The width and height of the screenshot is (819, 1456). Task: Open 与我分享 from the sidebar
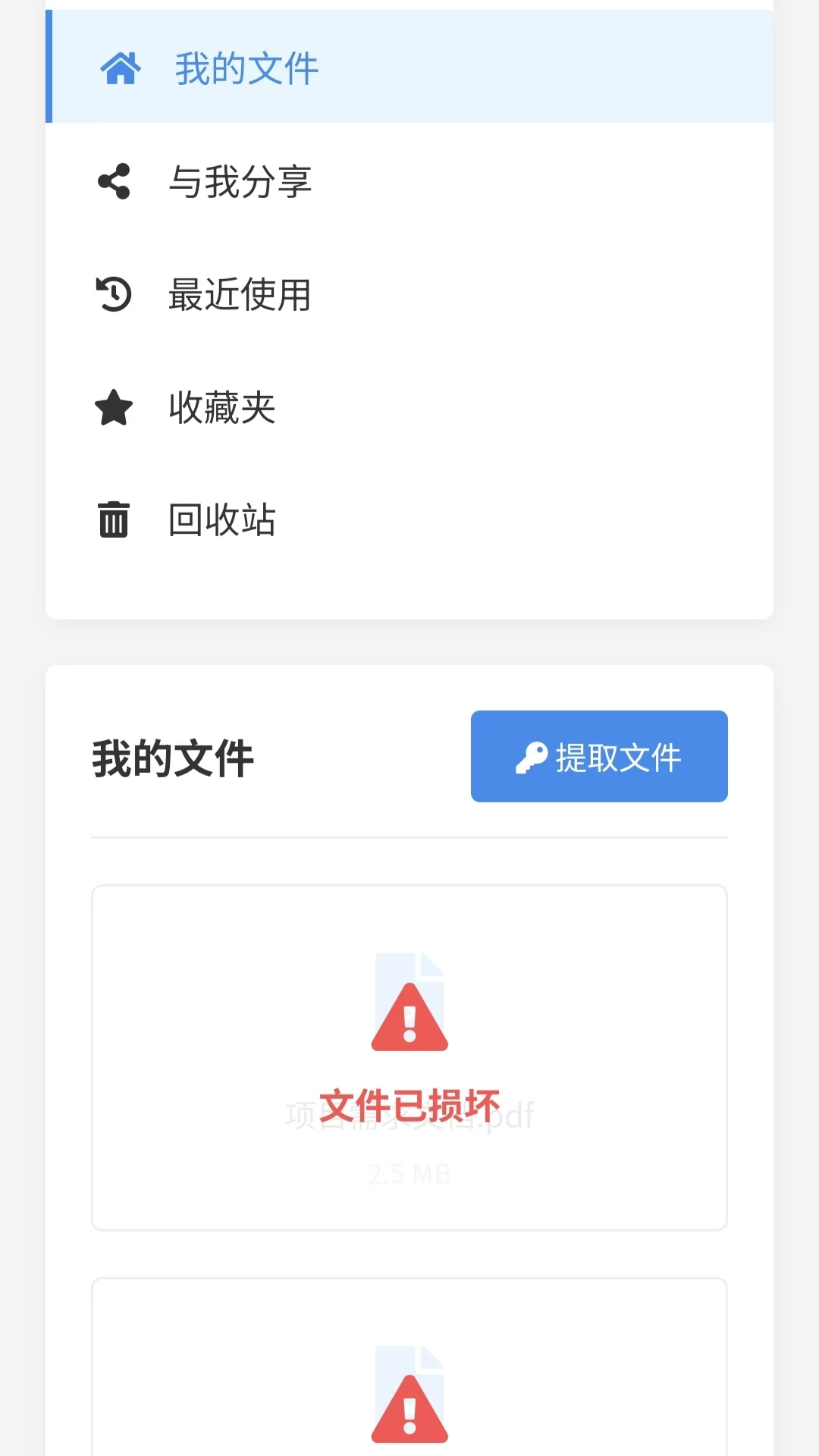tap(240, 180)
